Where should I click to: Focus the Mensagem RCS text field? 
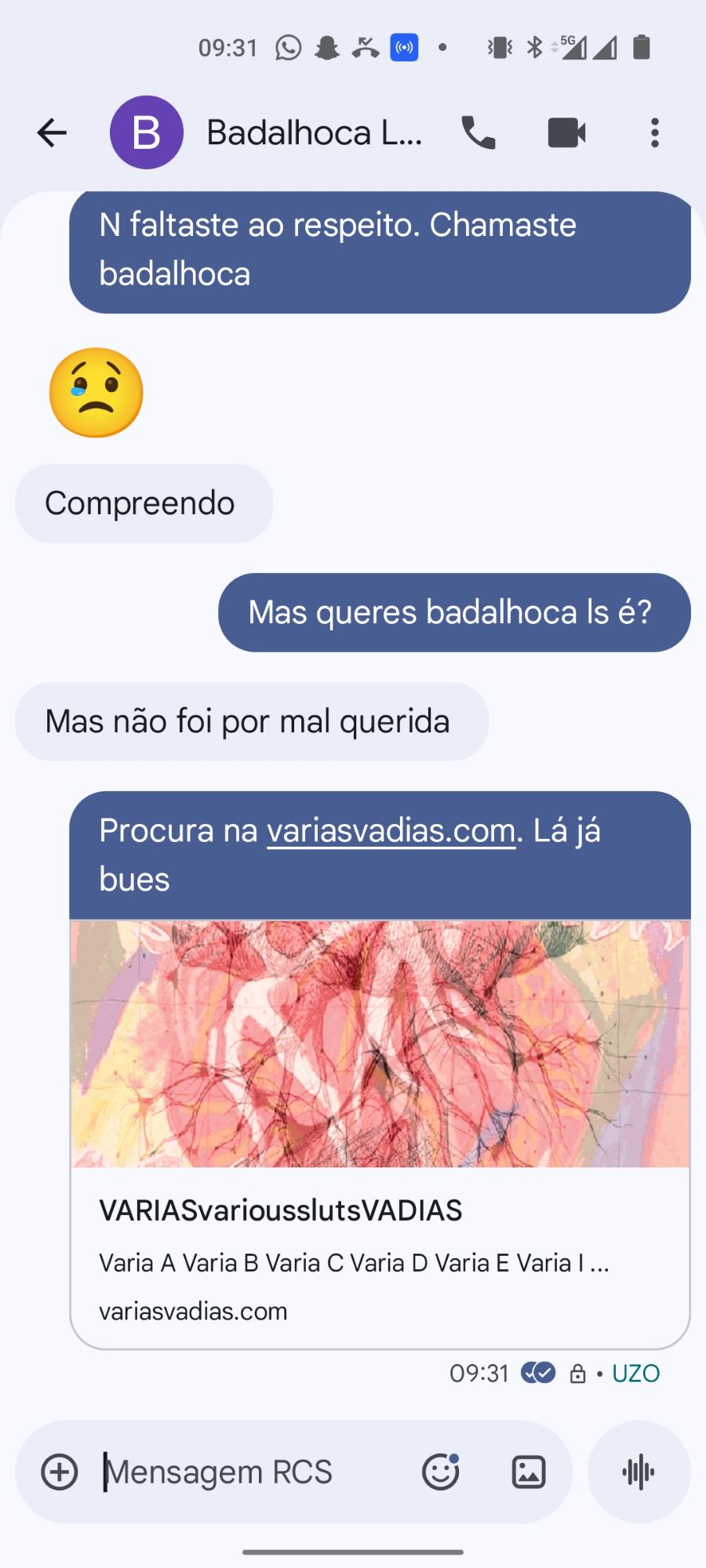click(x=251, y=1472)
